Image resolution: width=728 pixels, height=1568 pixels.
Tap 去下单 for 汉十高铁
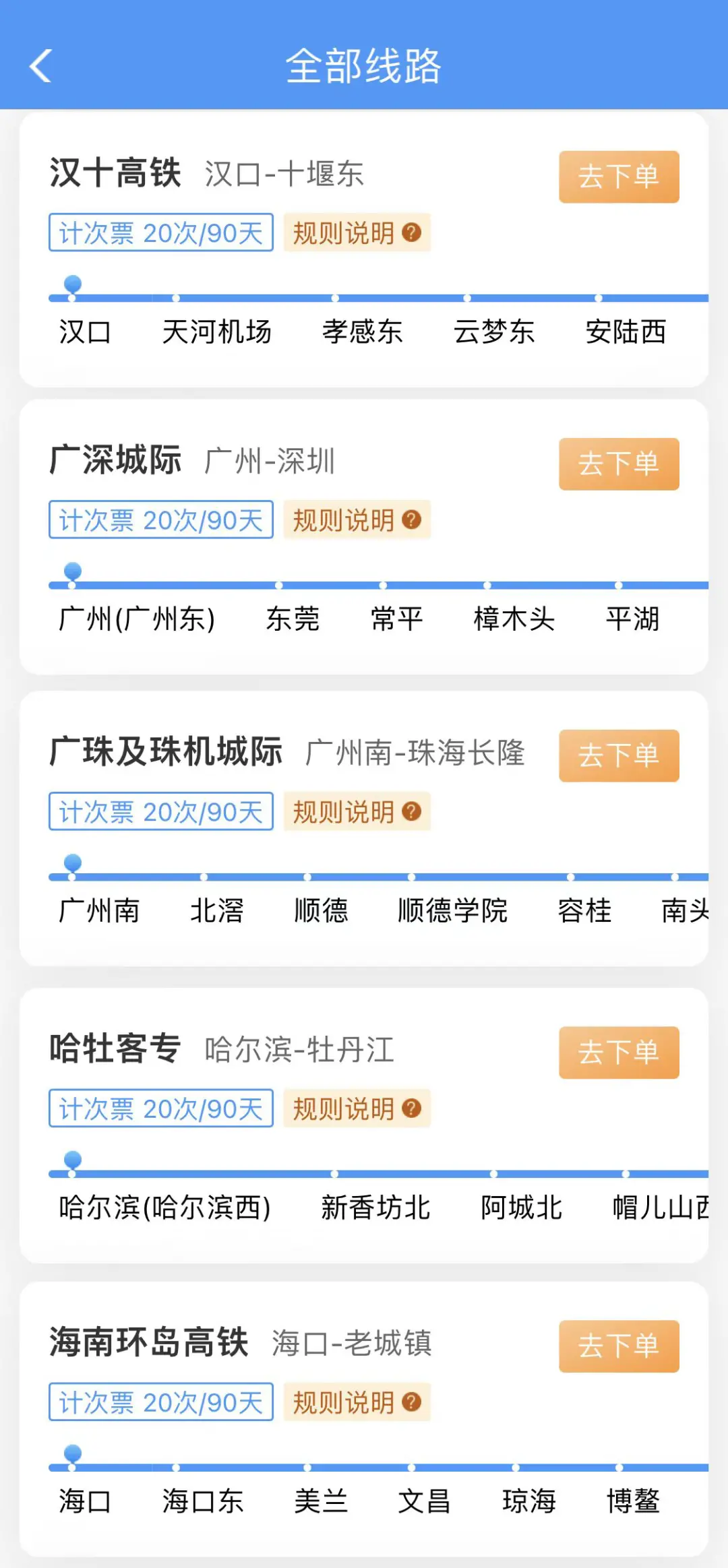coord(619,177)
